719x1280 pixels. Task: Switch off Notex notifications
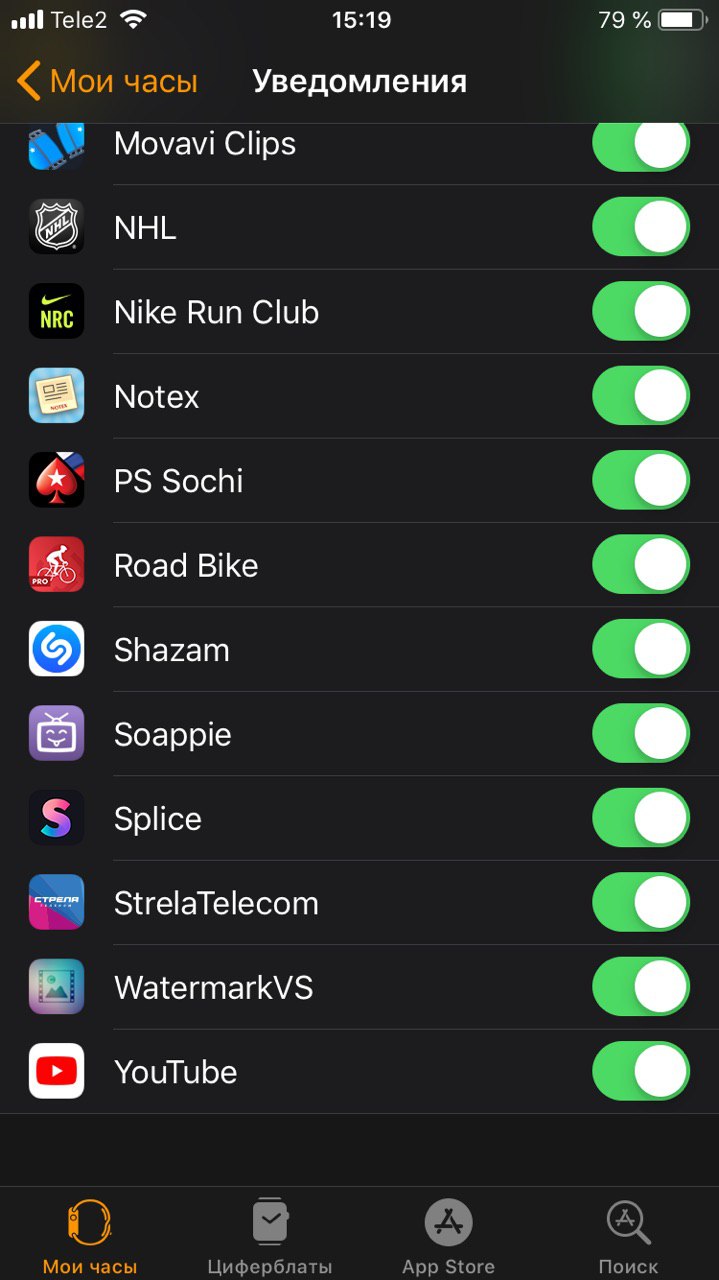point(641,396)
